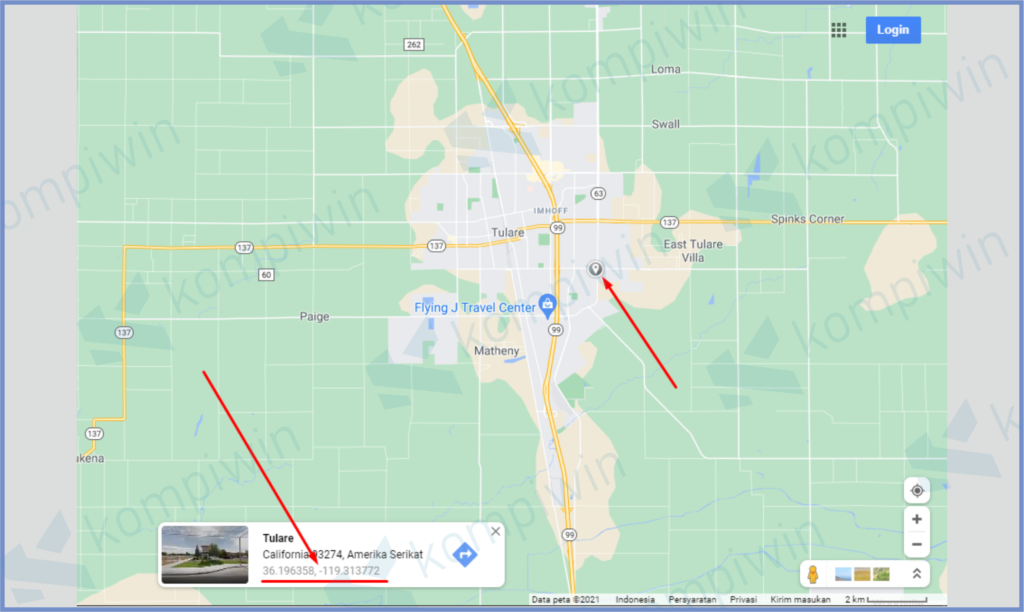
Task: Zoom in with the plus button
Action: point(917,520)
